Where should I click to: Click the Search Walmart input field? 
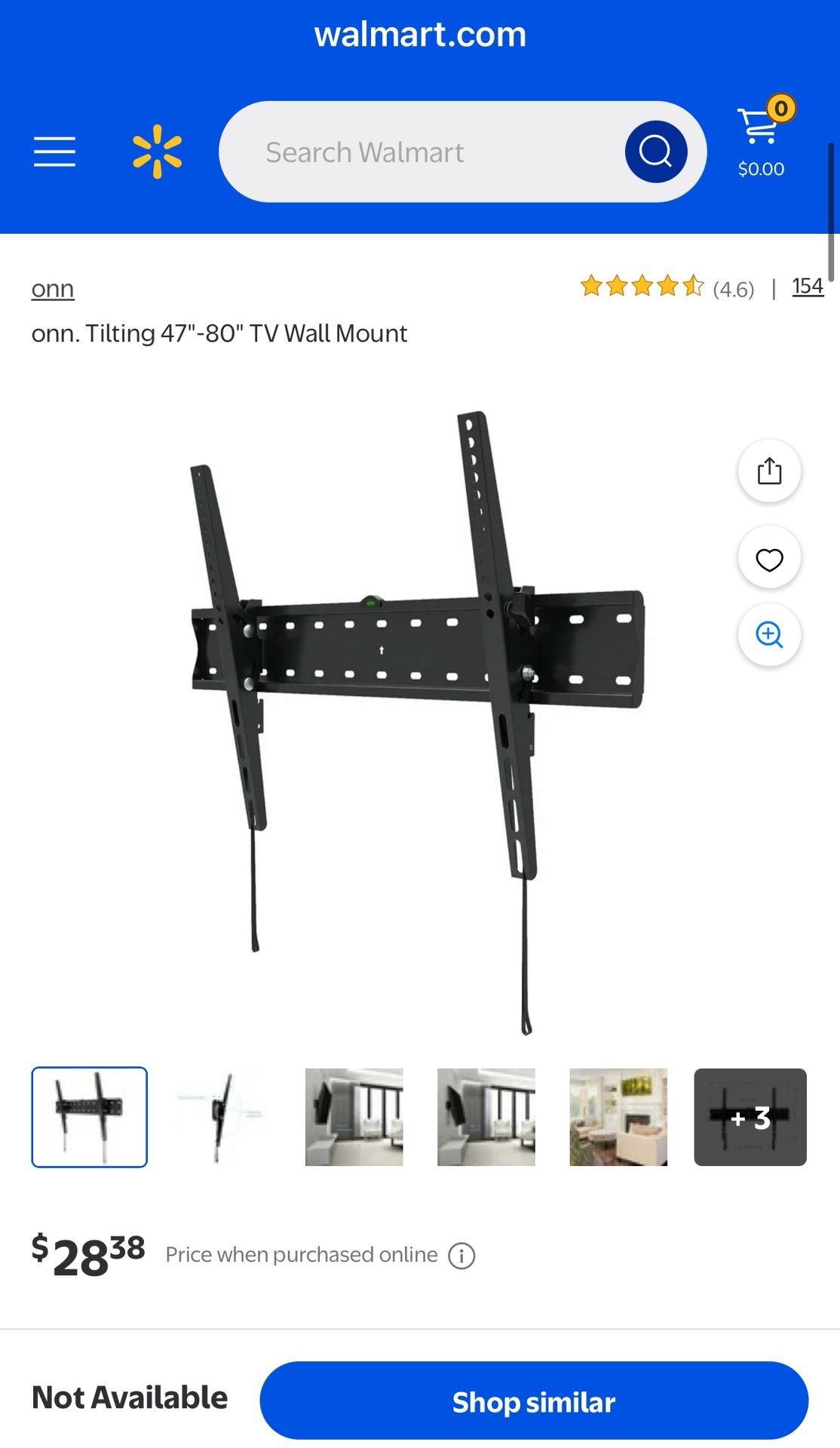pos(422,152)
